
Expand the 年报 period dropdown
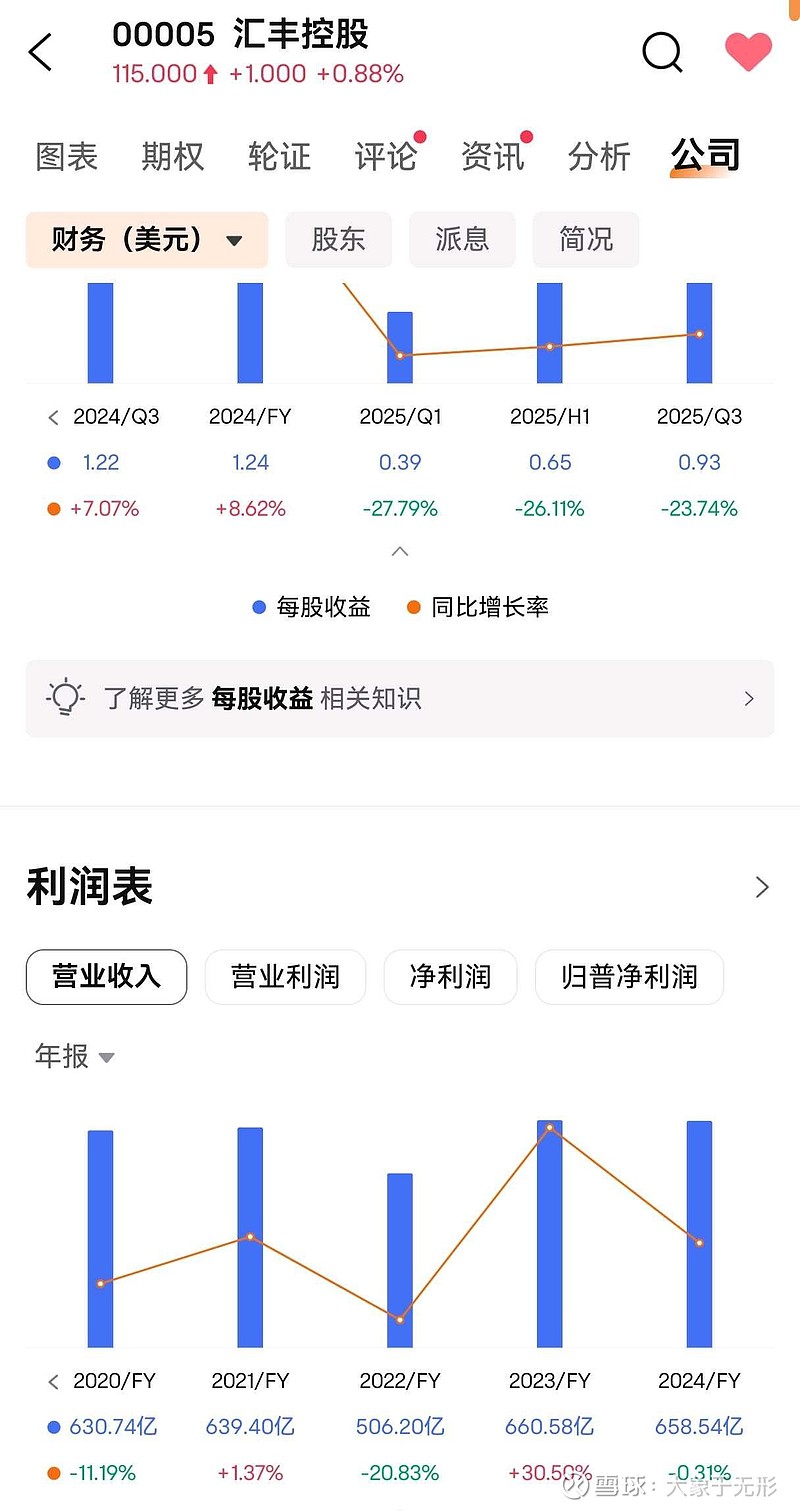pyautogui.click(x=73, y=1057)
